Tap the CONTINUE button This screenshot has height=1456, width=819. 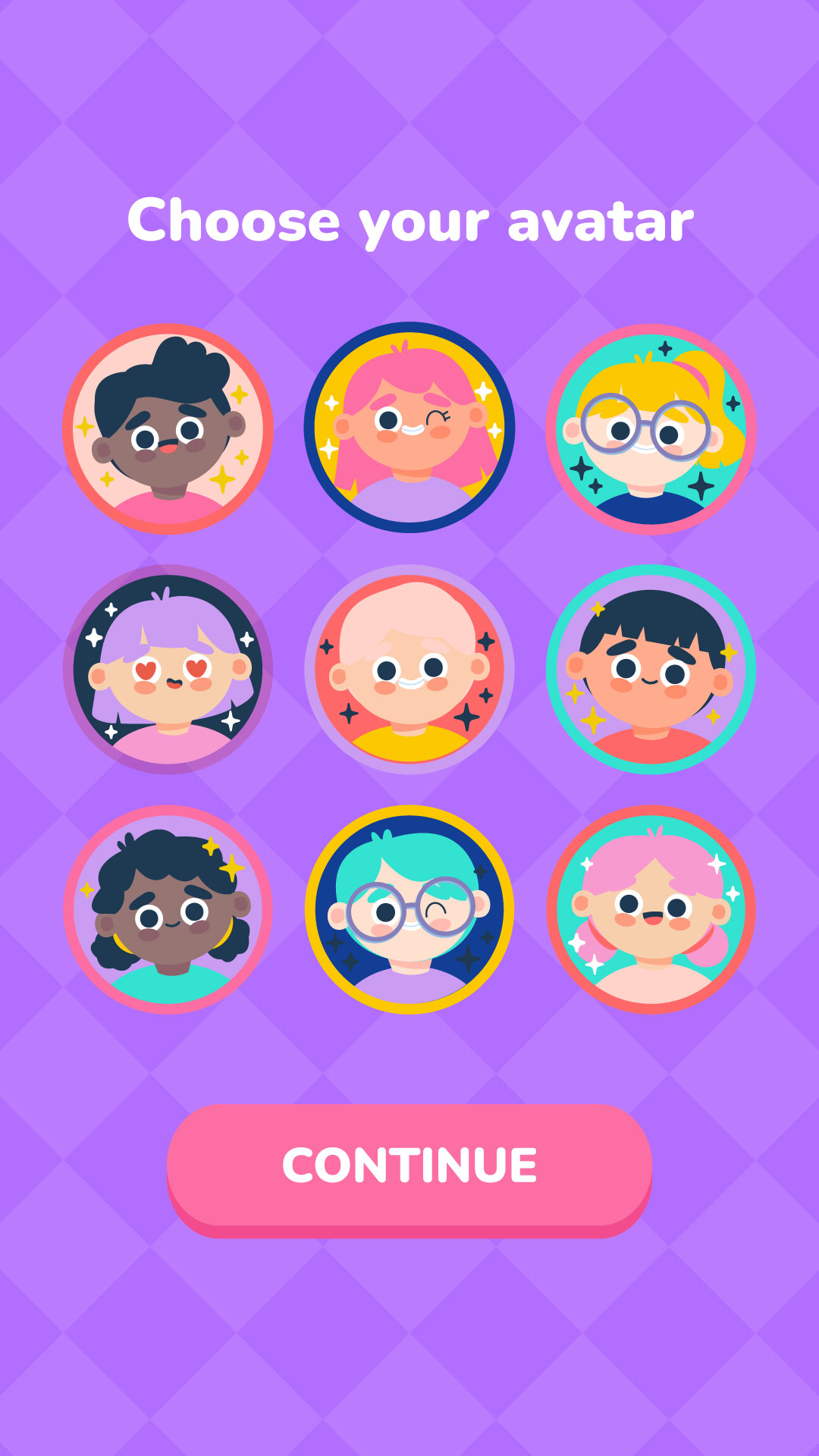[409, 1166]
